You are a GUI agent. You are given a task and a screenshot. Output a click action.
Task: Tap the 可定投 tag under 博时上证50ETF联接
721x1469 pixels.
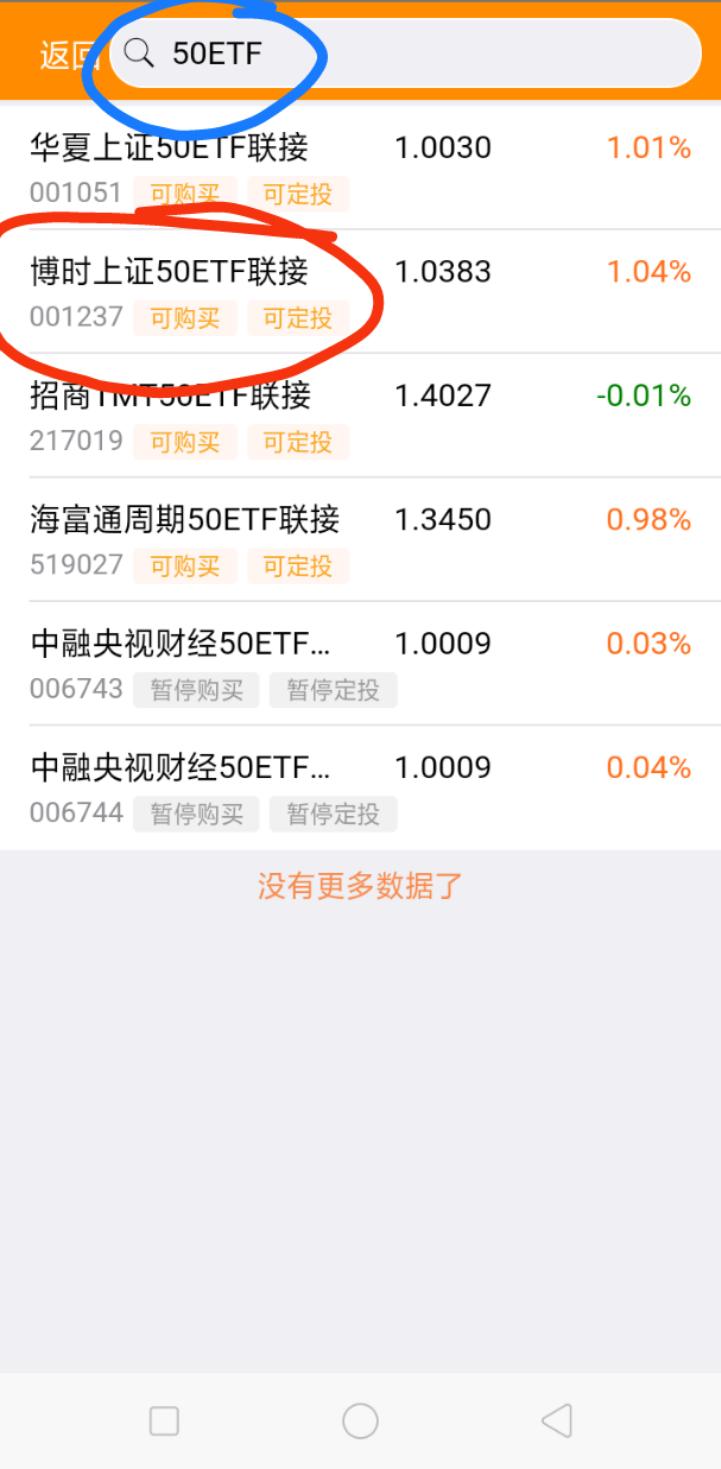(297, 319)
